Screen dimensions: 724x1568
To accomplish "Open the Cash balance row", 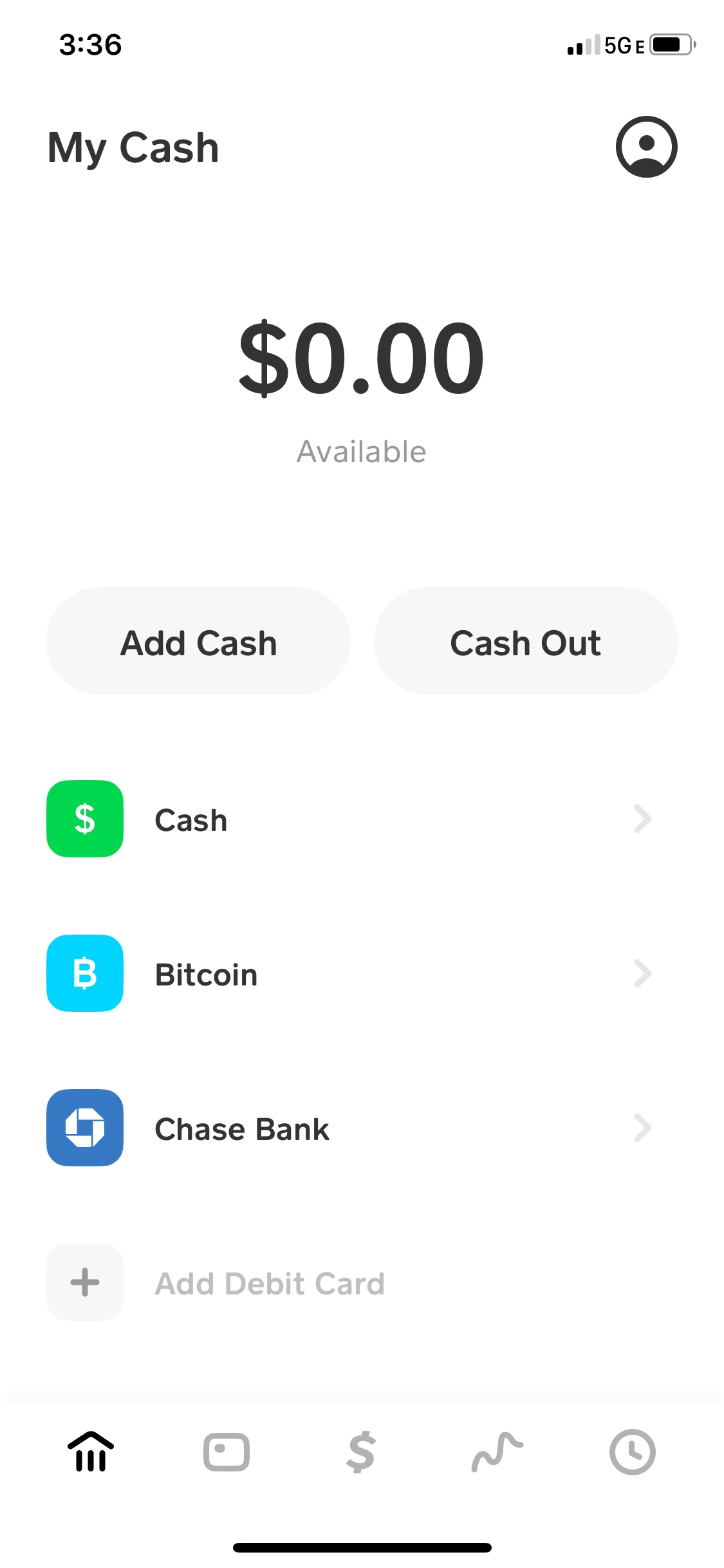I will 349,819.
